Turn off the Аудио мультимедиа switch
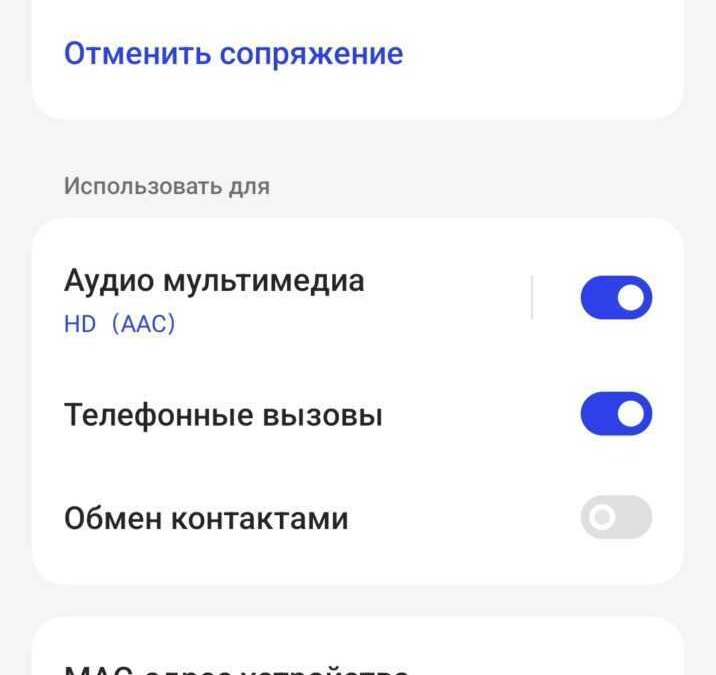This screenshot has width=716, height=675. click(616, 298)
